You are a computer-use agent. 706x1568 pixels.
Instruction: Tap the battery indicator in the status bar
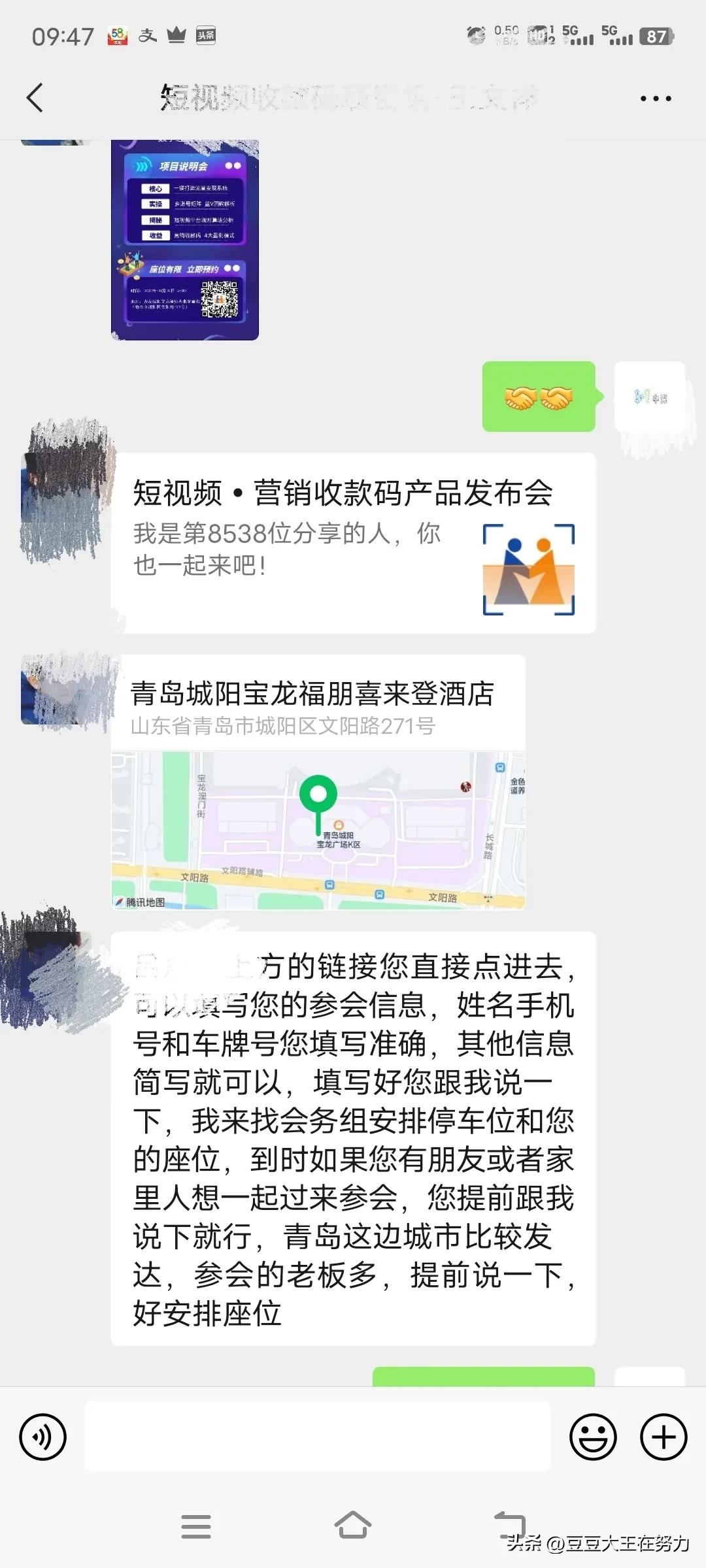tap(655, 37)
